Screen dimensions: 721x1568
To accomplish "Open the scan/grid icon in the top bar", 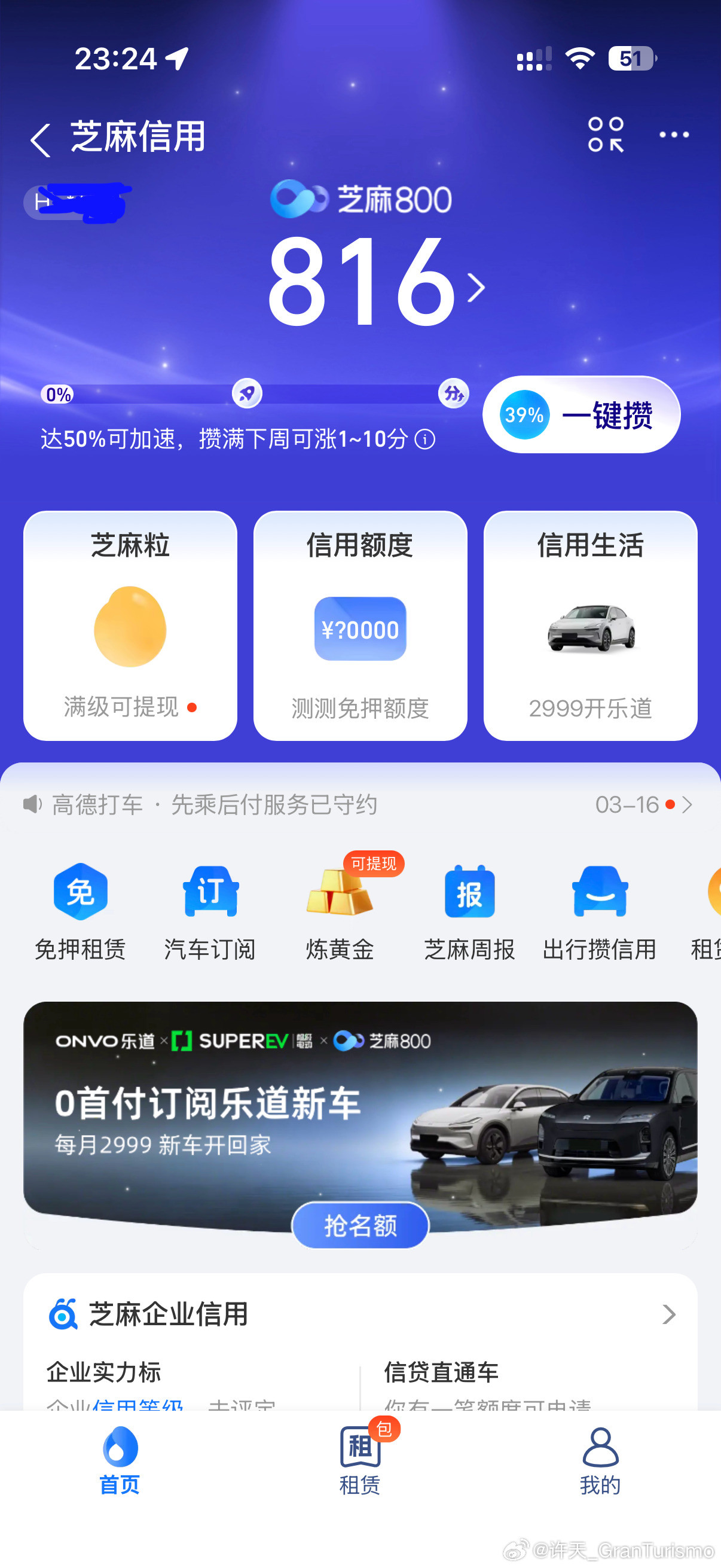I will click(x=606, y=135).
